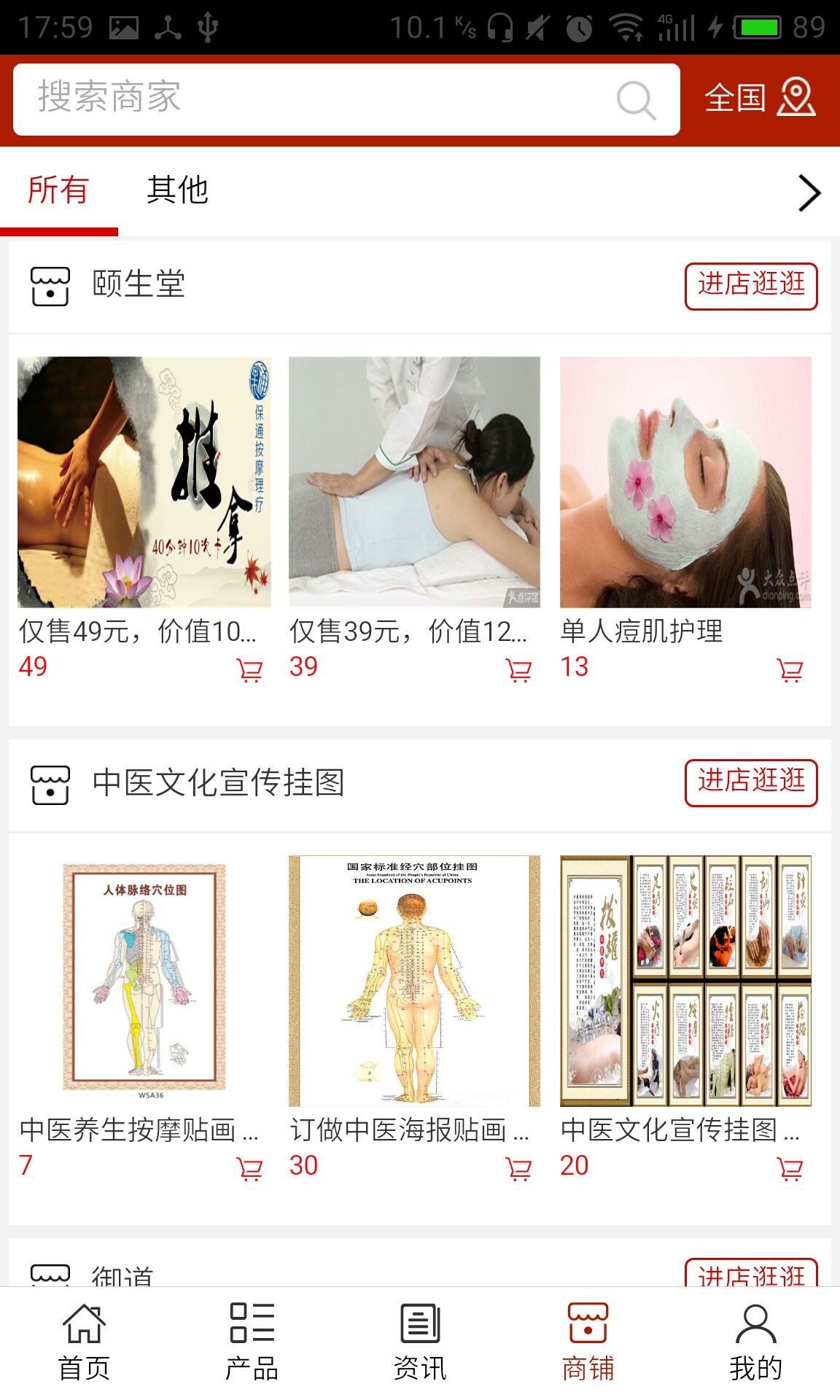Tap the magnifier icon in search box
This screenshot has height=1400, width=840.
(636, 100)
